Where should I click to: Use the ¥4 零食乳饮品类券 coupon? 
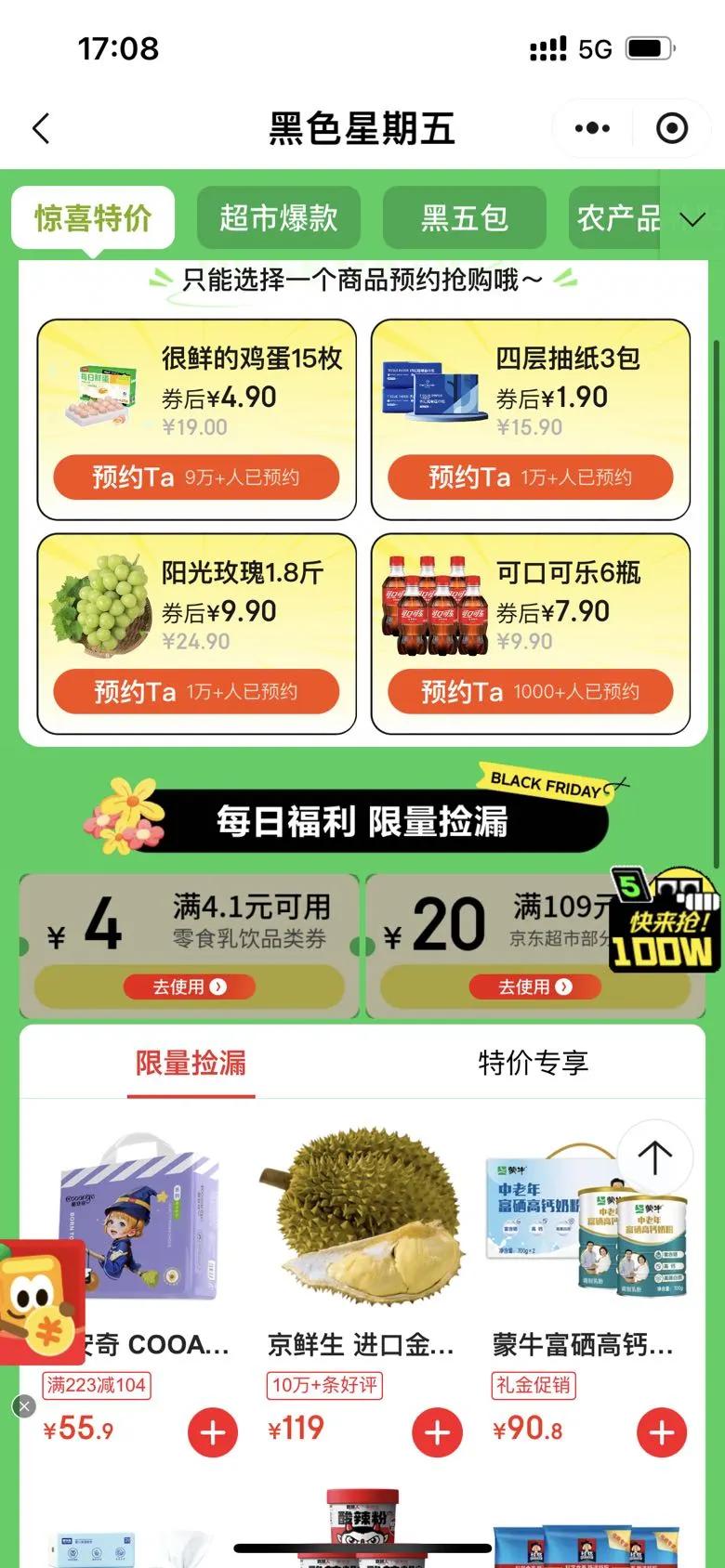pos(190,987)
